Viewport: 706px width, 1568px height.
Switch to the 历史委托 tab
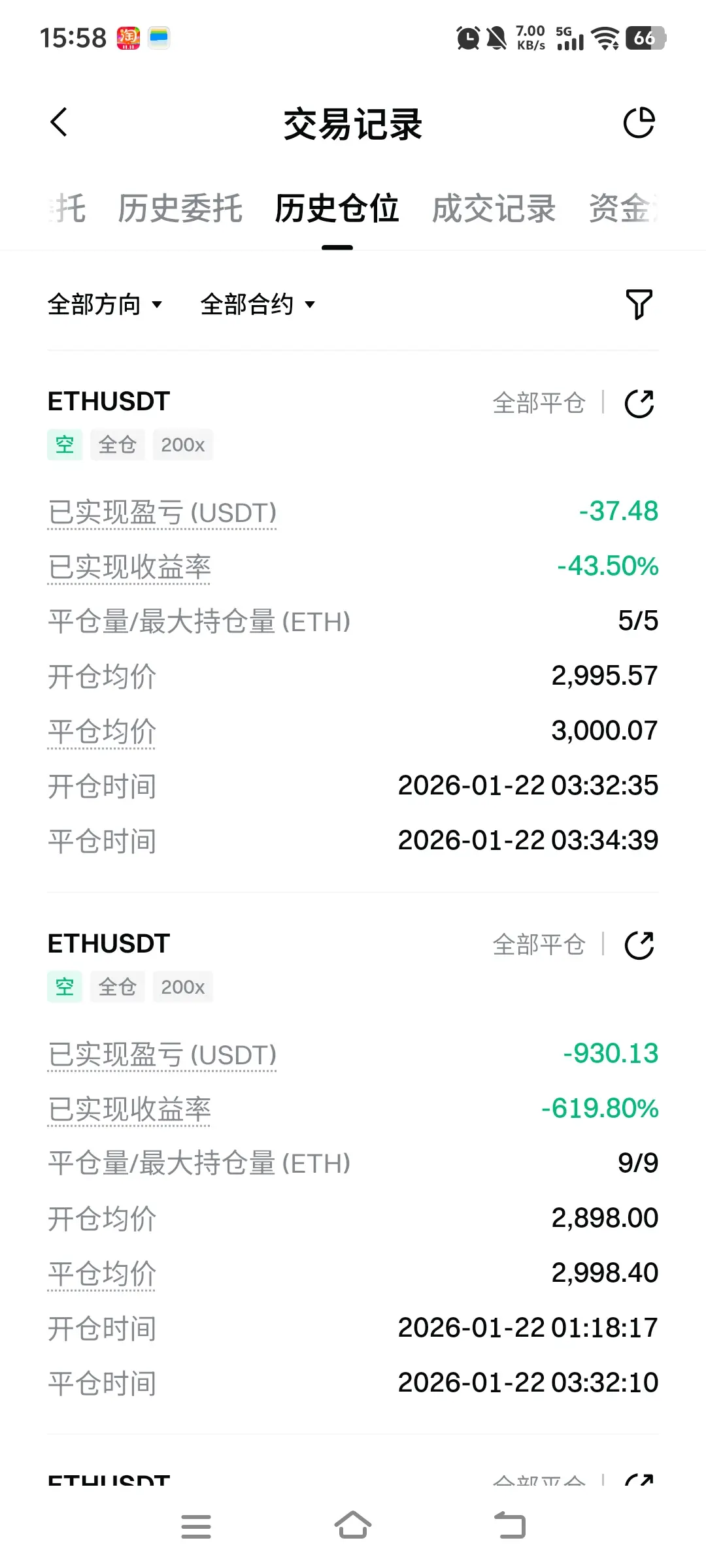point(180,209)
